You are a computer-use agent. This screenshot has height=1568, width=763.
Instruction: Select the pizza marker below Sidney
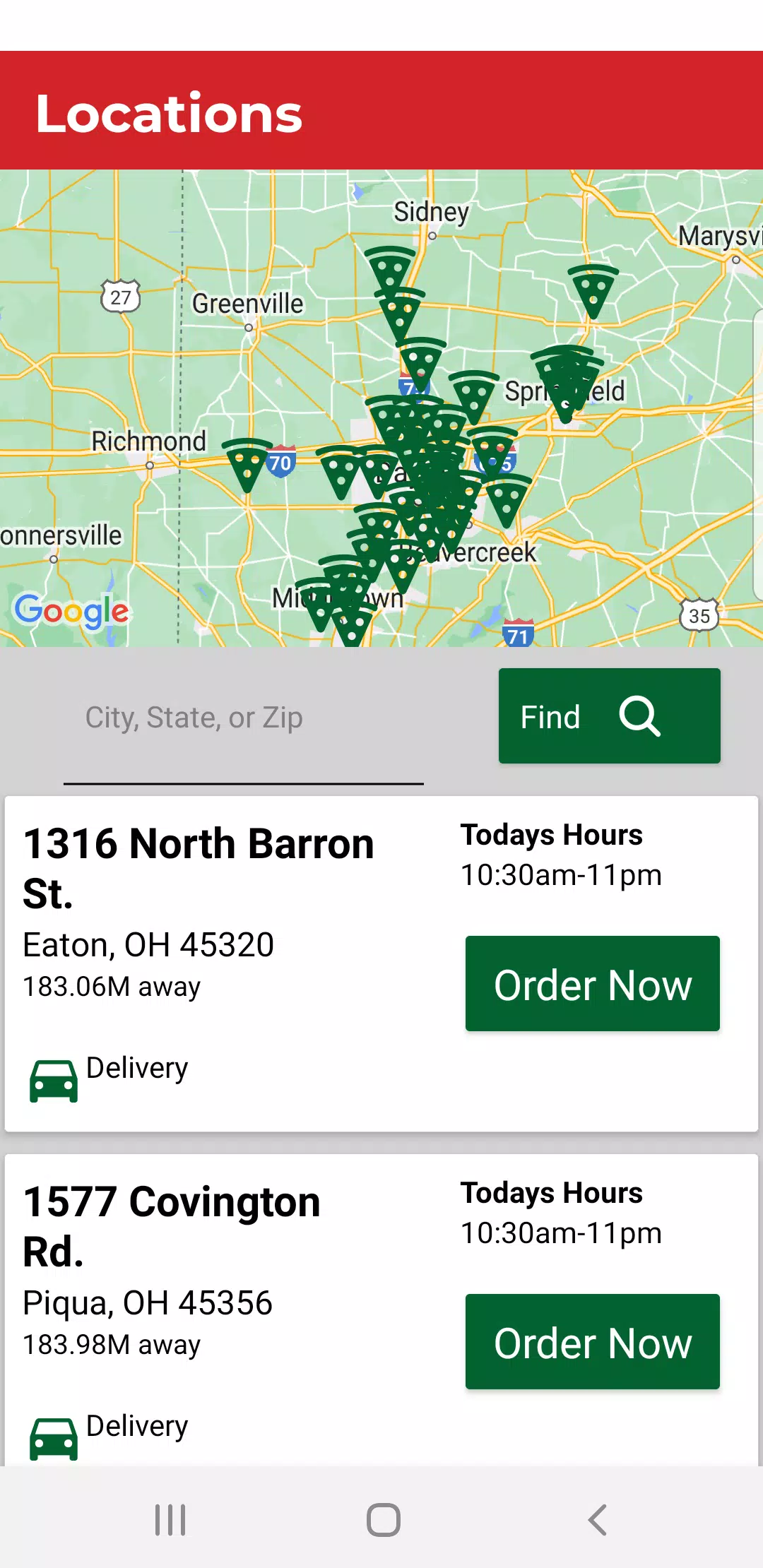390,268
